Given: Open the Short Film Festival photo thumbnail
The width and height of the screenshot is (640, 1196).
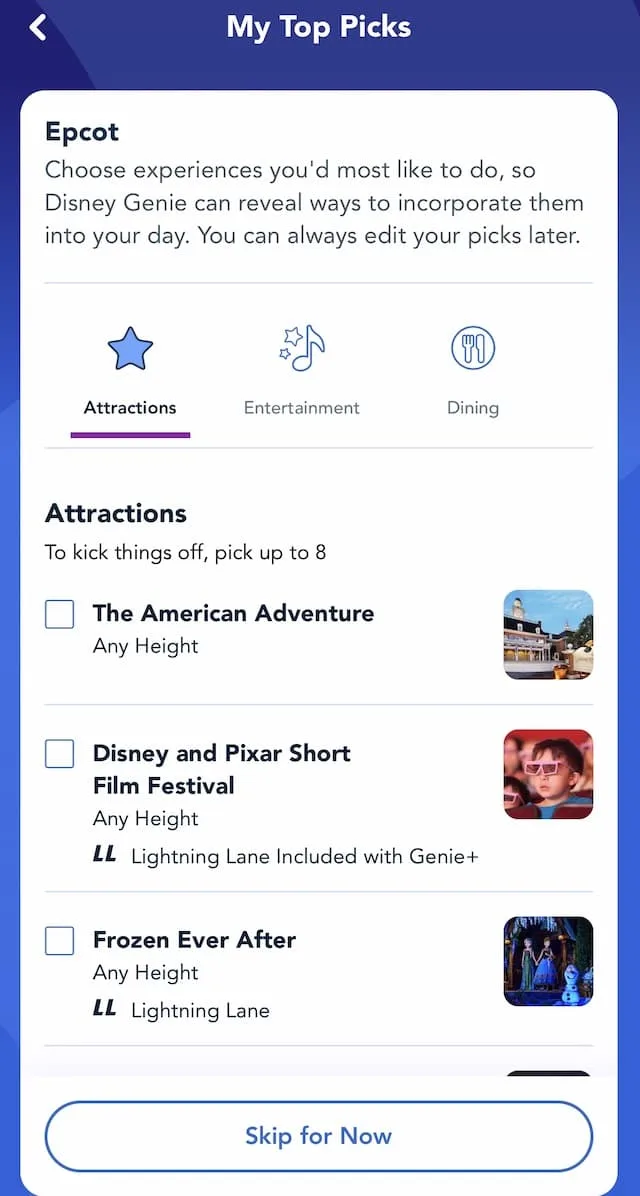Looking at the screenshot, I should pos(548,774).
